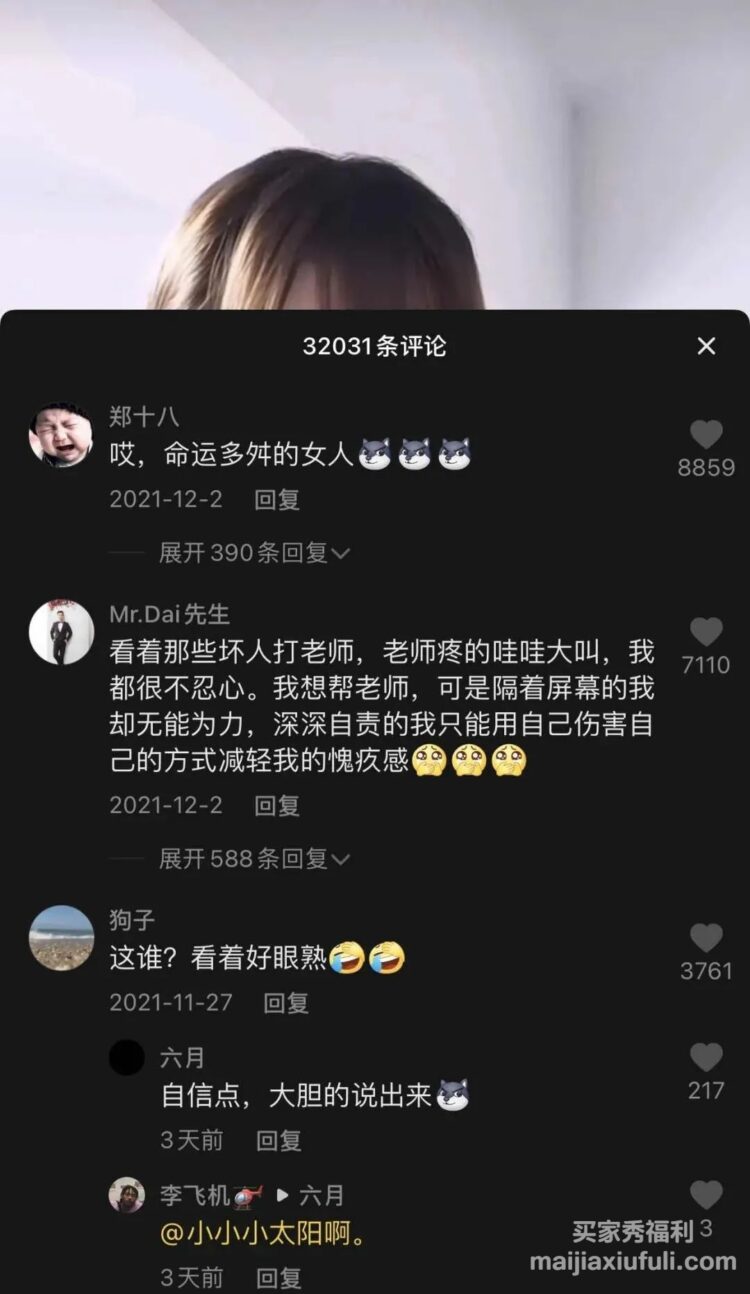Open Mr.Dai先生's profile avatar

61,633
